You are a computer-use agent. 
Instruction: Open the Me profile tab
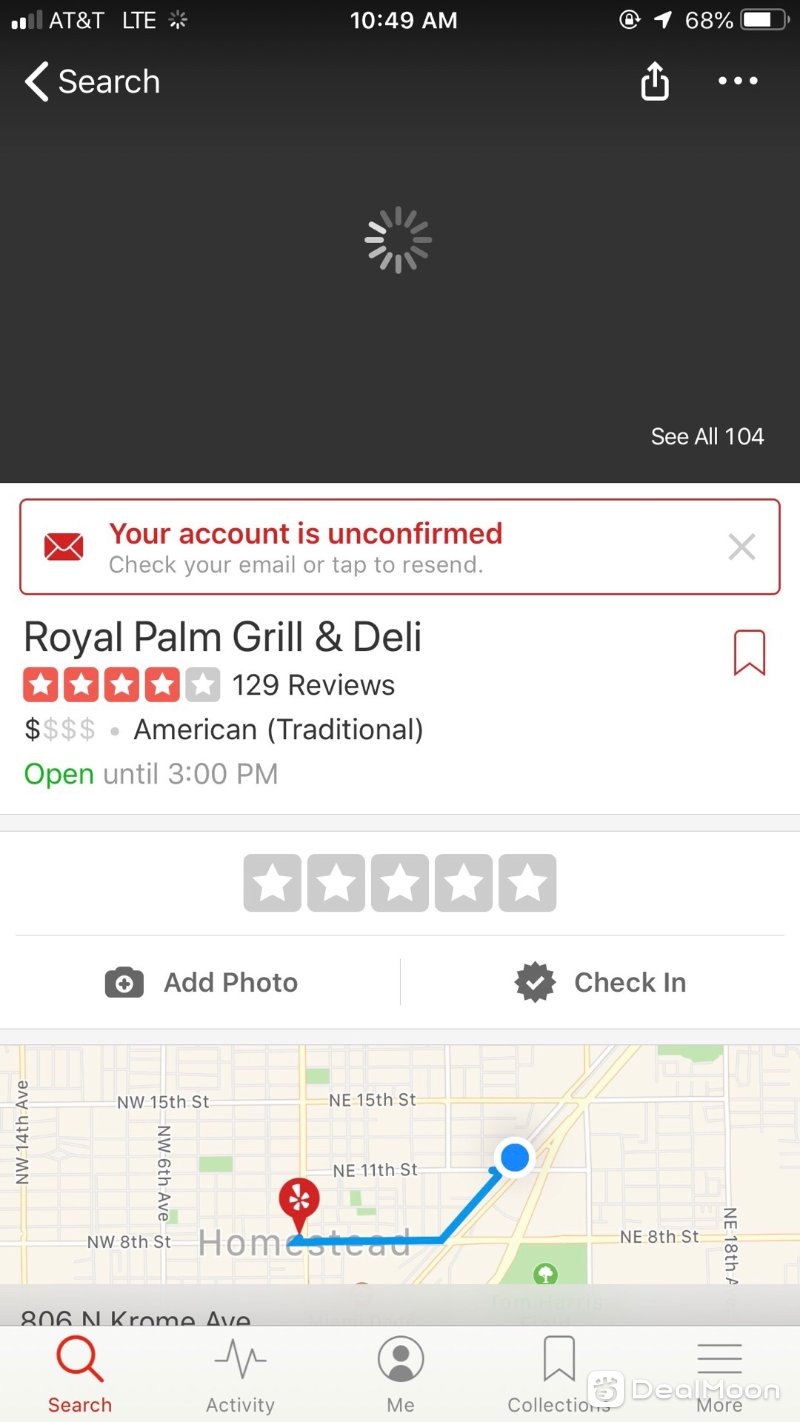[x=401, y=1377]
